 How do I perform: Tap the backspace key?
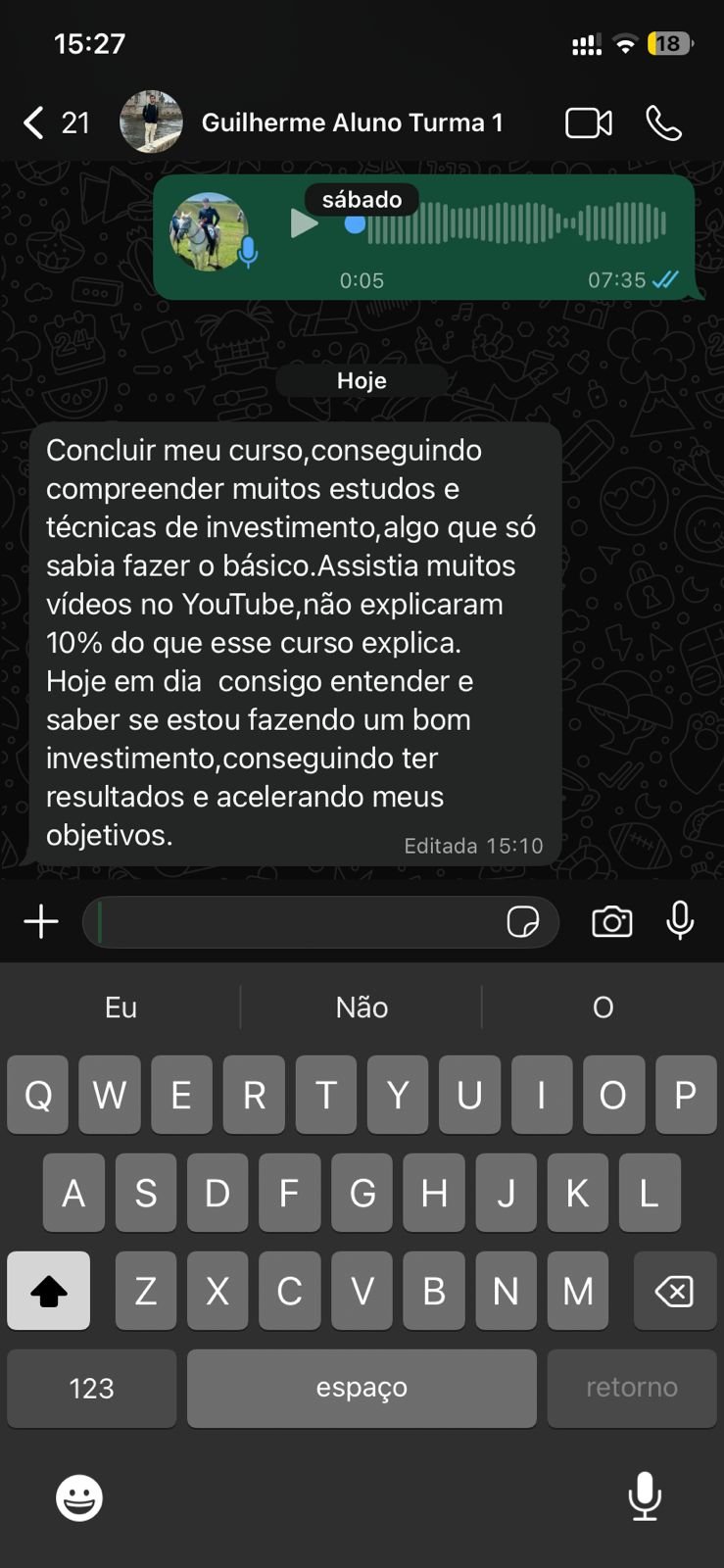click(x=675, y=1291)
